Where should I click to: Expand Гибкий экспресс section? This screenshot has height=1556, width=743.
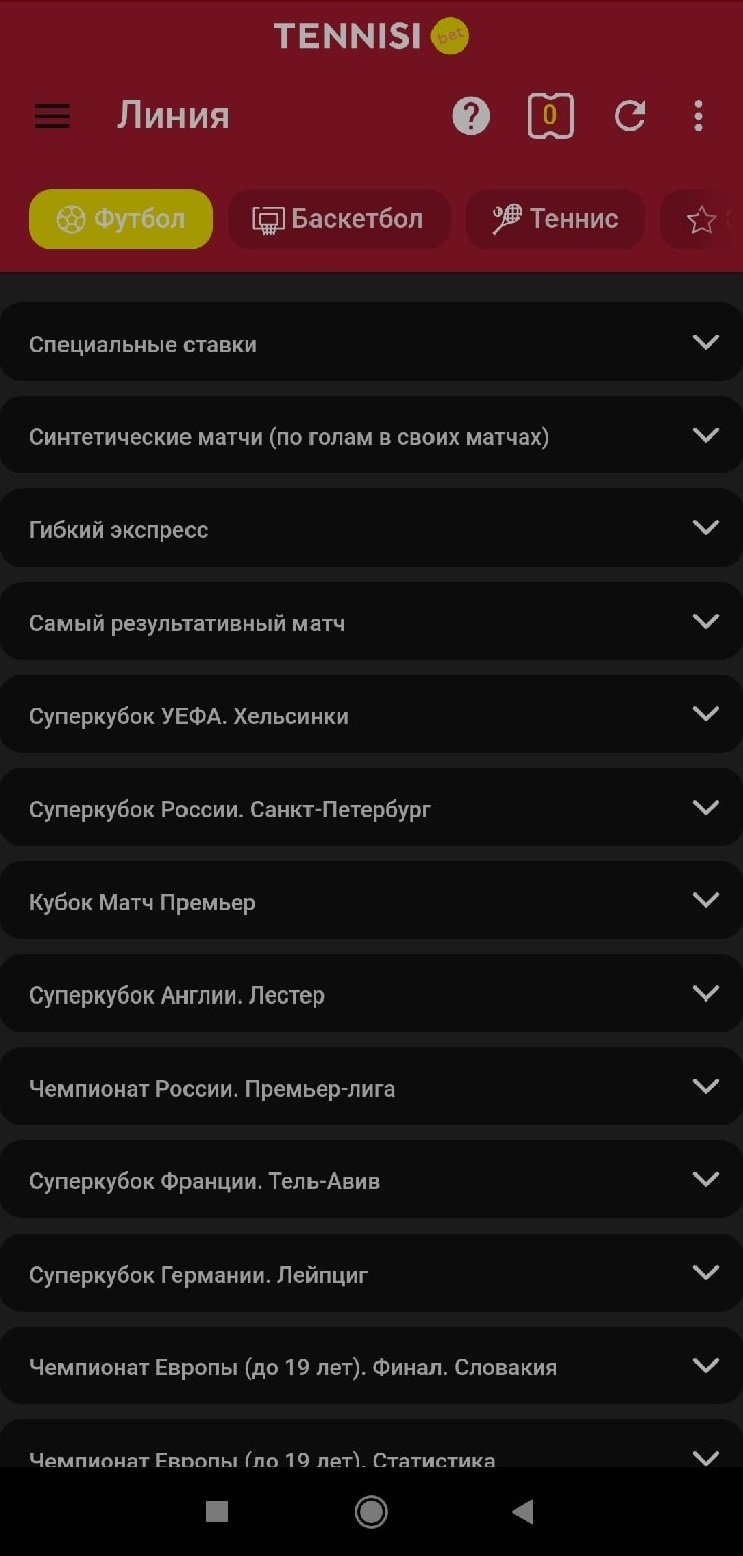[x=371, y=528]
